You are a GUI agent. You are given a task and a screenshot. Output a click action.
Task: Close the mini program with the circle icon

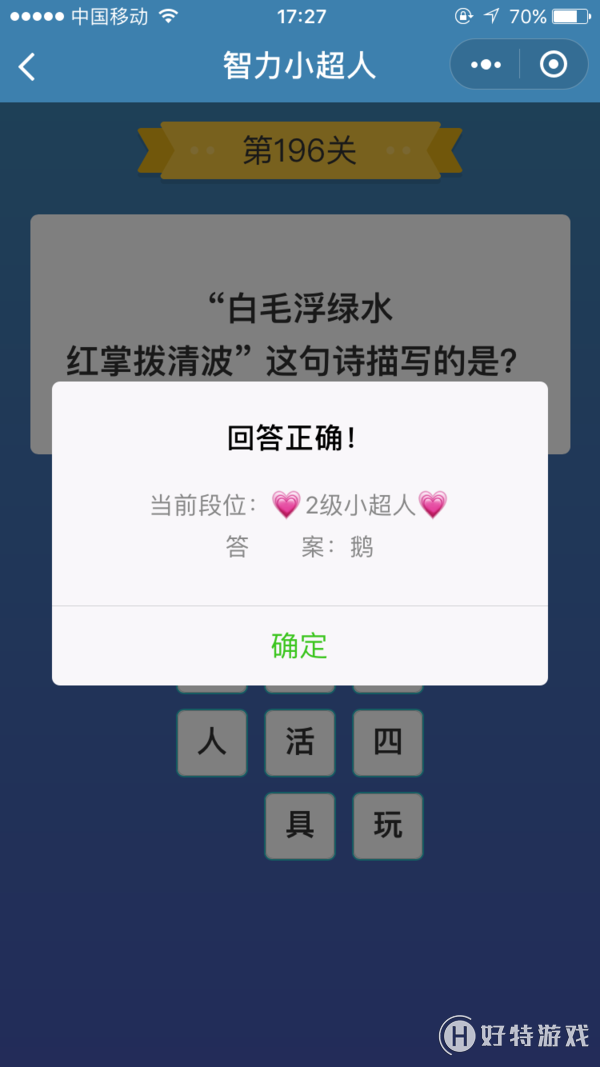pyautogui.click(x=553, y=65)
